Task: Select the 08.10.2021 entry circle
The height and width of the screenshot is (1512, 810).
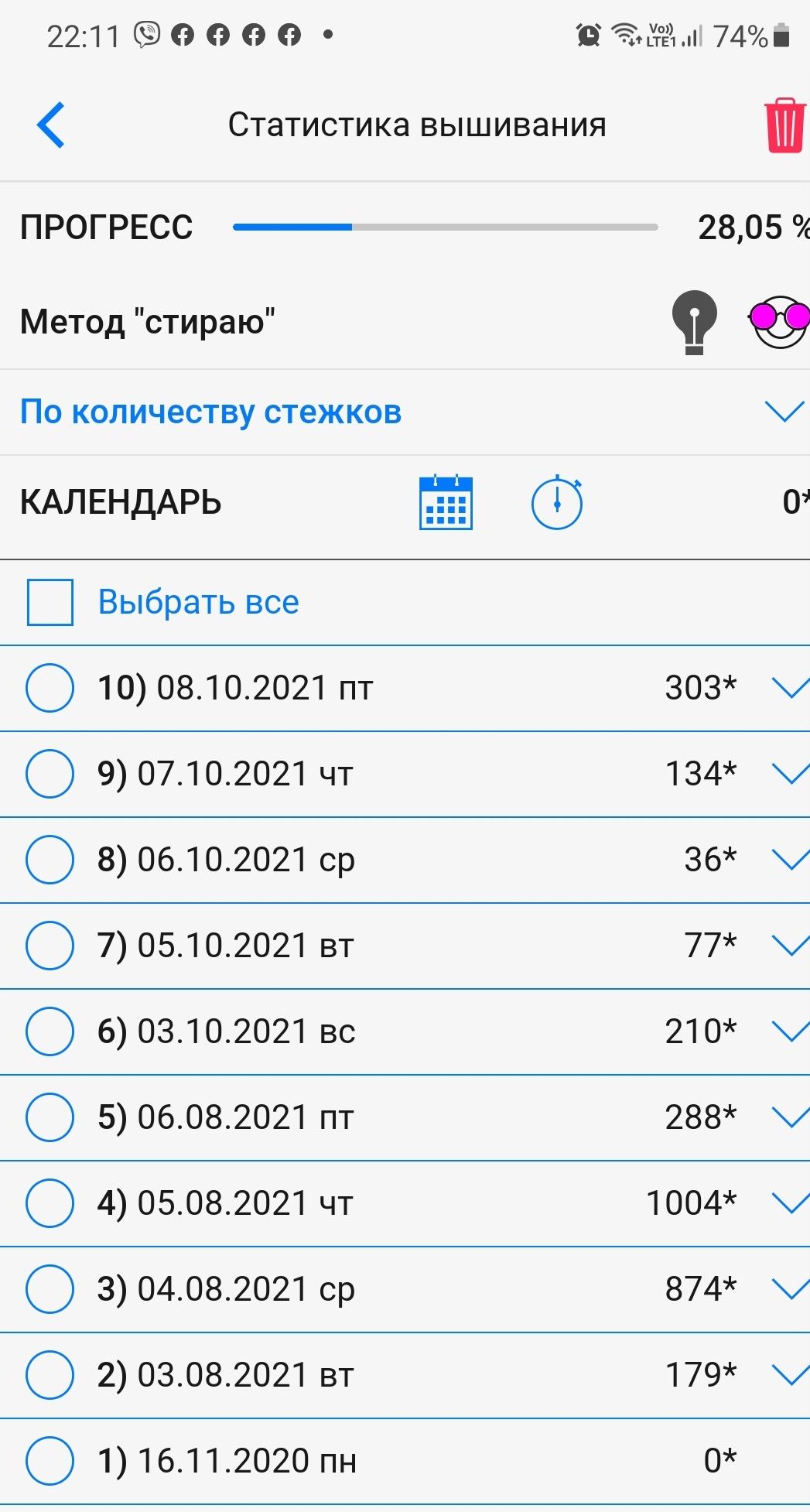Action: point(50,687)
